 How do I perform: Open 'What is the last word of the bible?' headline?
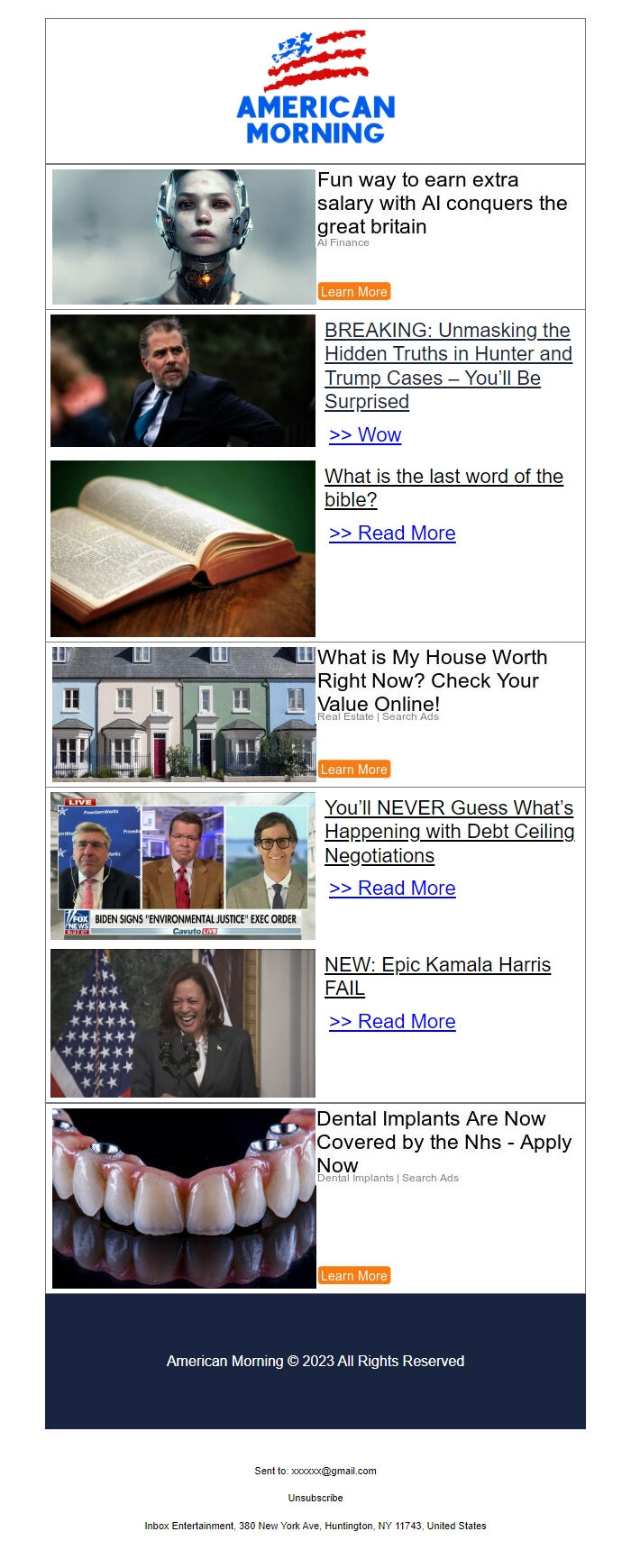click(444, 488)
